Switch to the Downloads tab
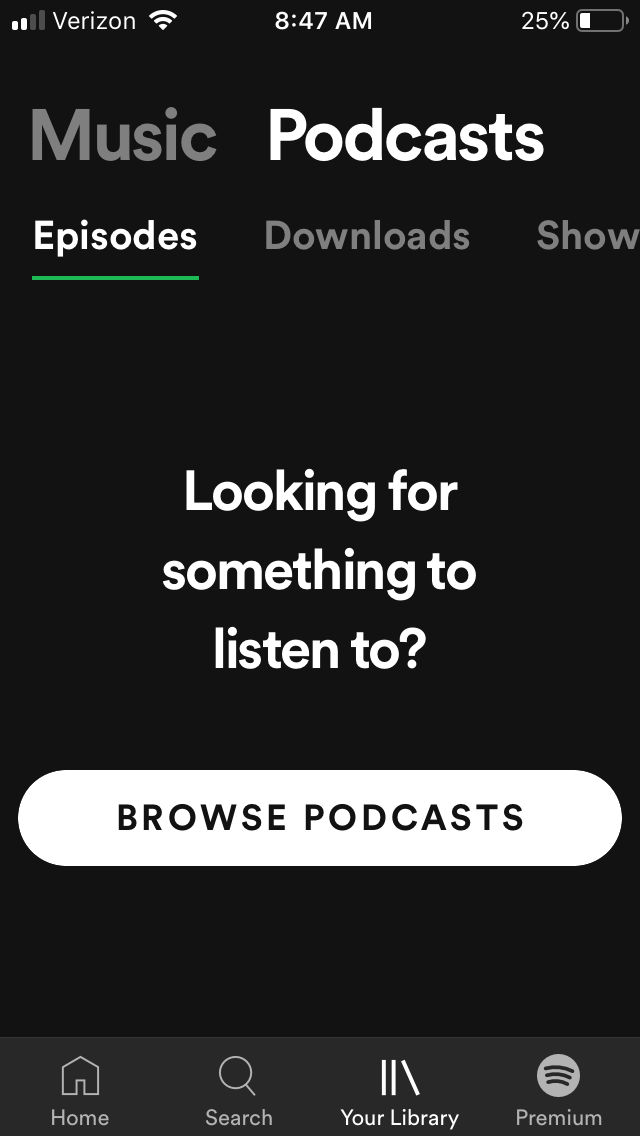640x1136 pixels. [367, 237]
